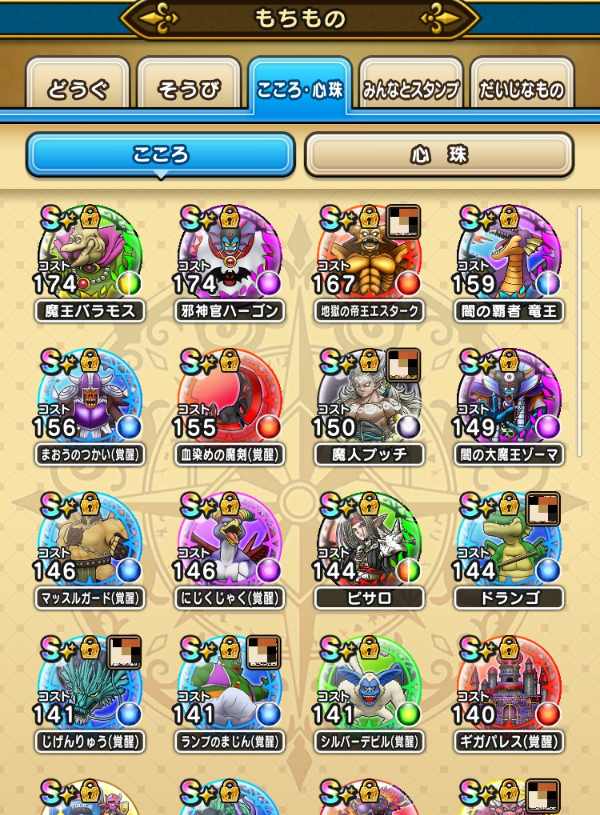Tap the 血染めの魔剣(覚醒) heart
The image size is (600, 815).
point(229,407)
